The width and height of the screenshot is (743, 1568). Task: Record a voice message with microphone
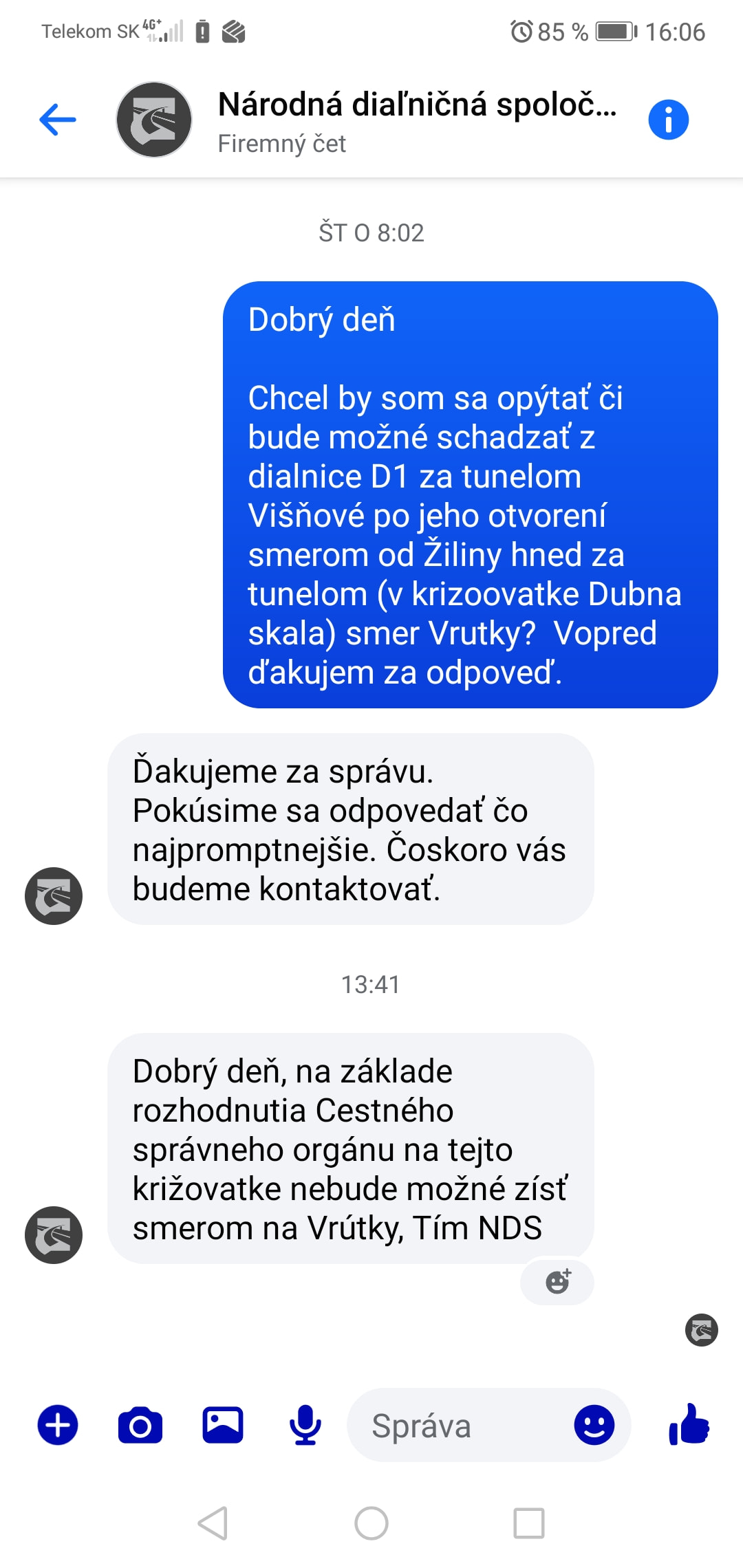(305, 1425)
